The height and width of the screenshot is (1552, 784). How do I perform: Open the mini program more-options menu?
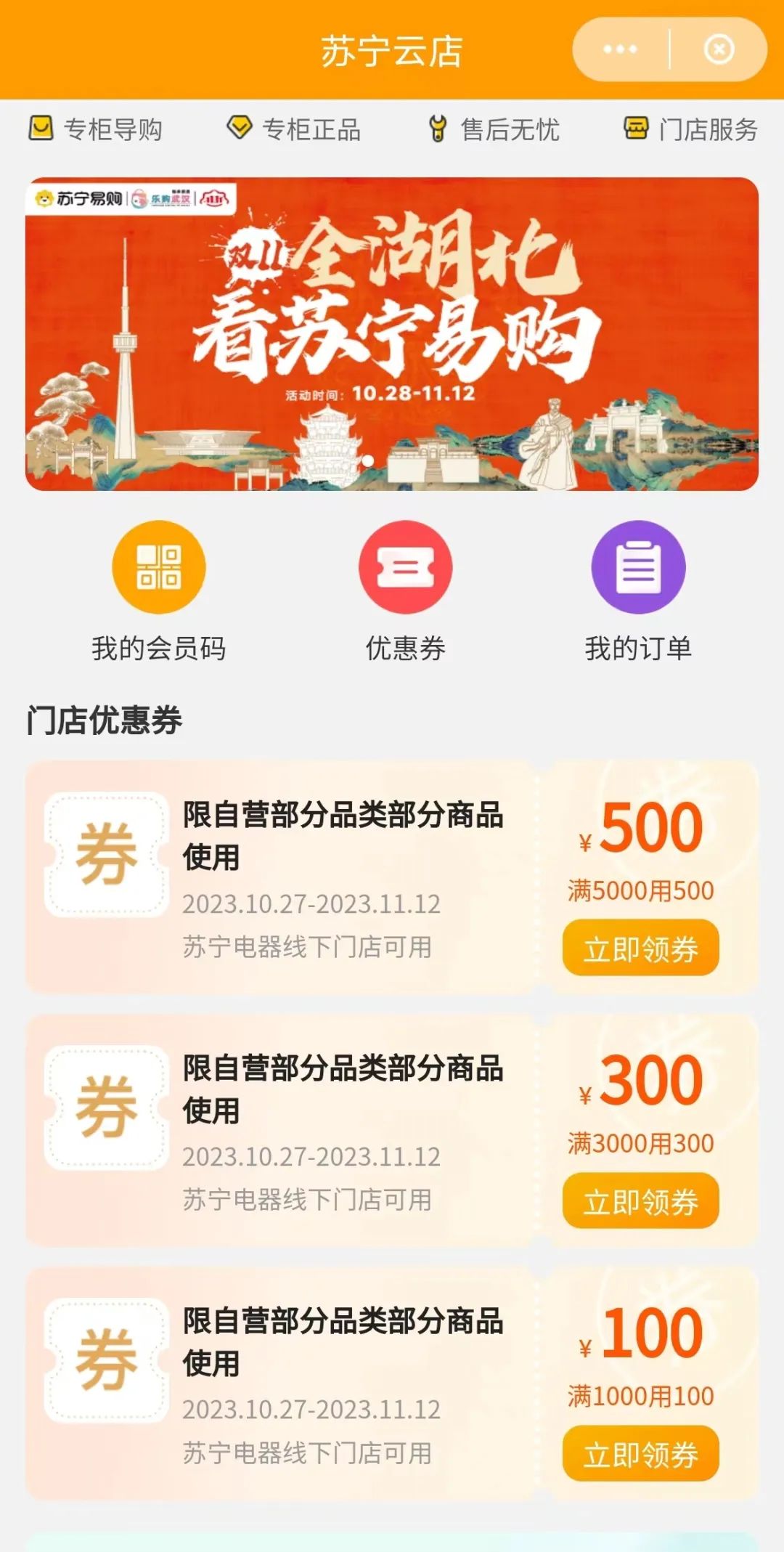pos(620,49)
